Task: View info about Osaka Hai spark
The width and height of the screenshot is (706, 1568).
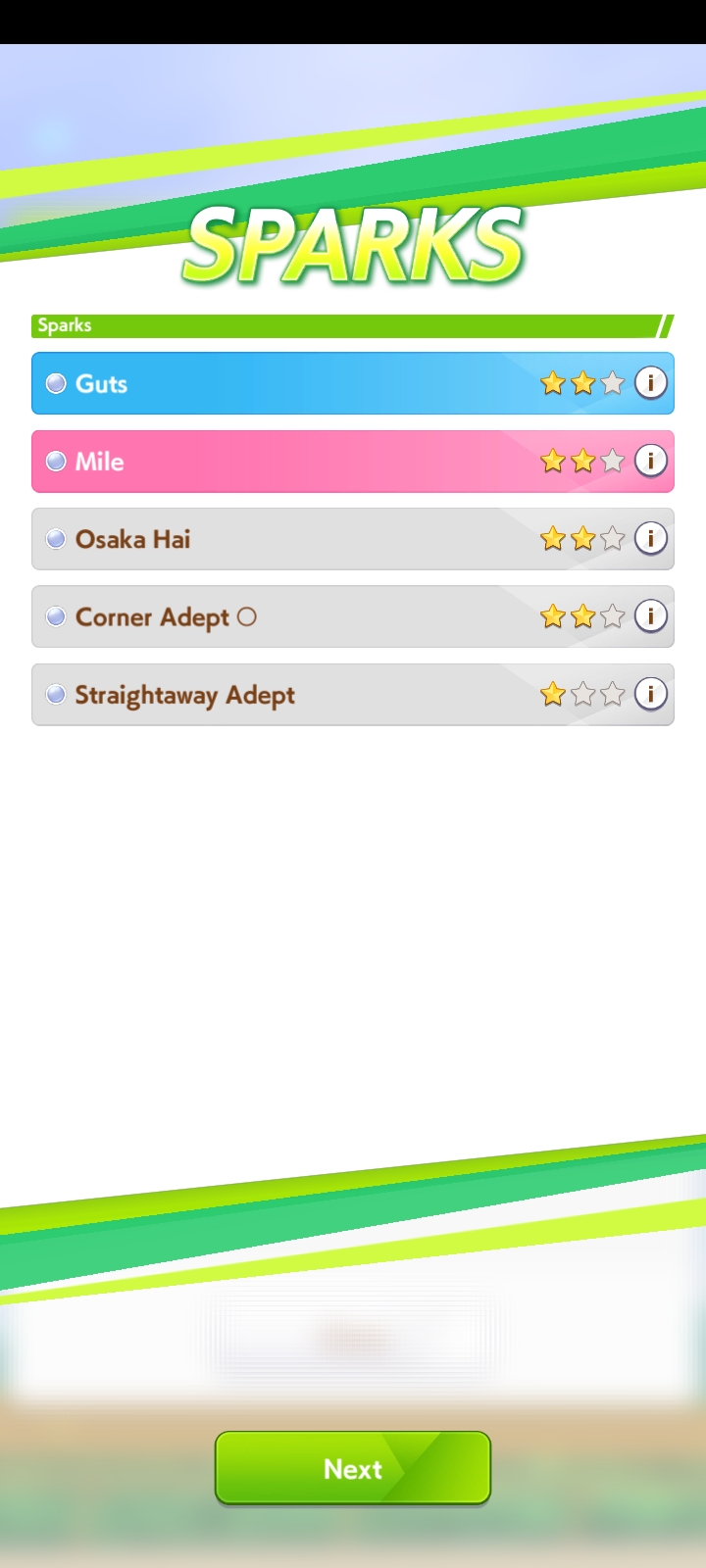Action: coord(650,538)
